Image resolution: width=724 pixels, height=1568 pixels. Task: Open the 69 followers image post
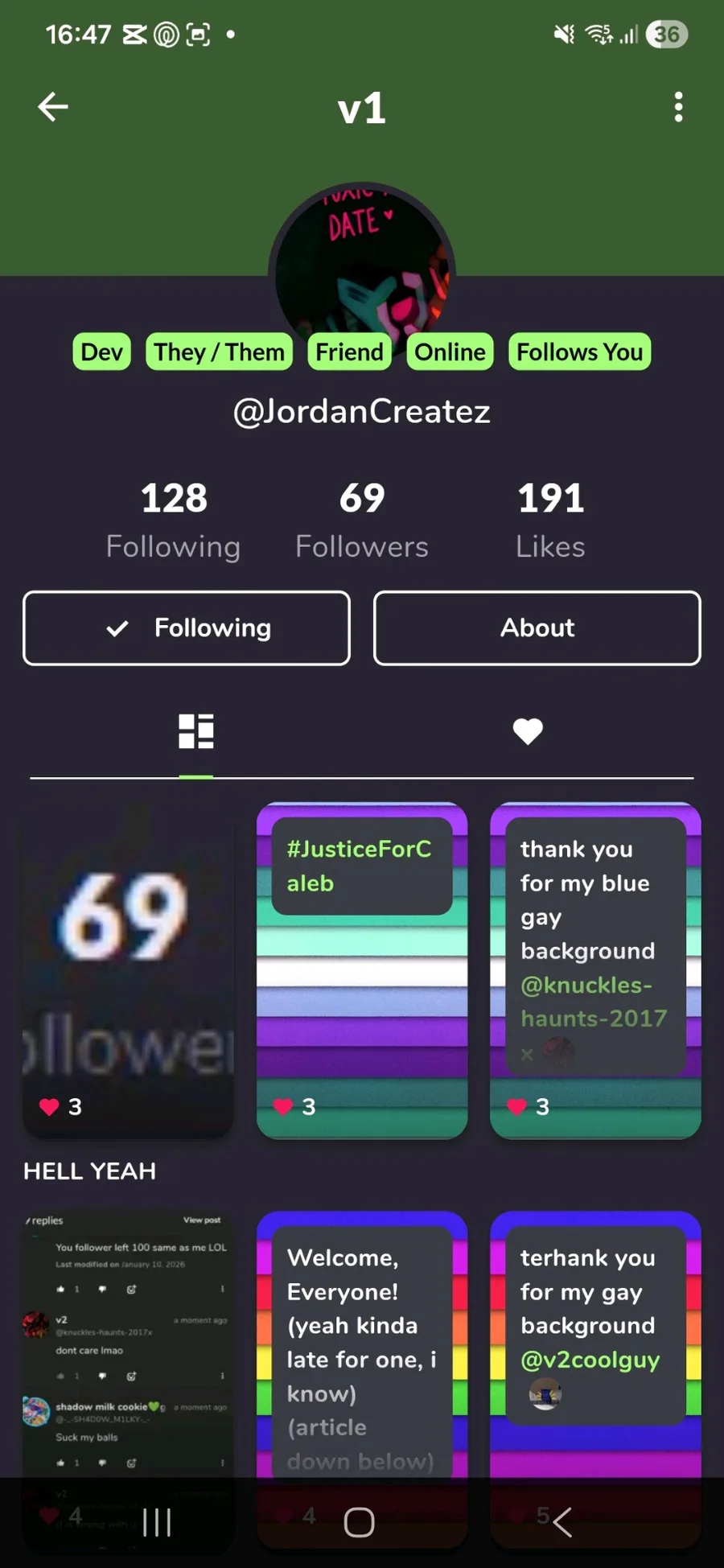128,969
